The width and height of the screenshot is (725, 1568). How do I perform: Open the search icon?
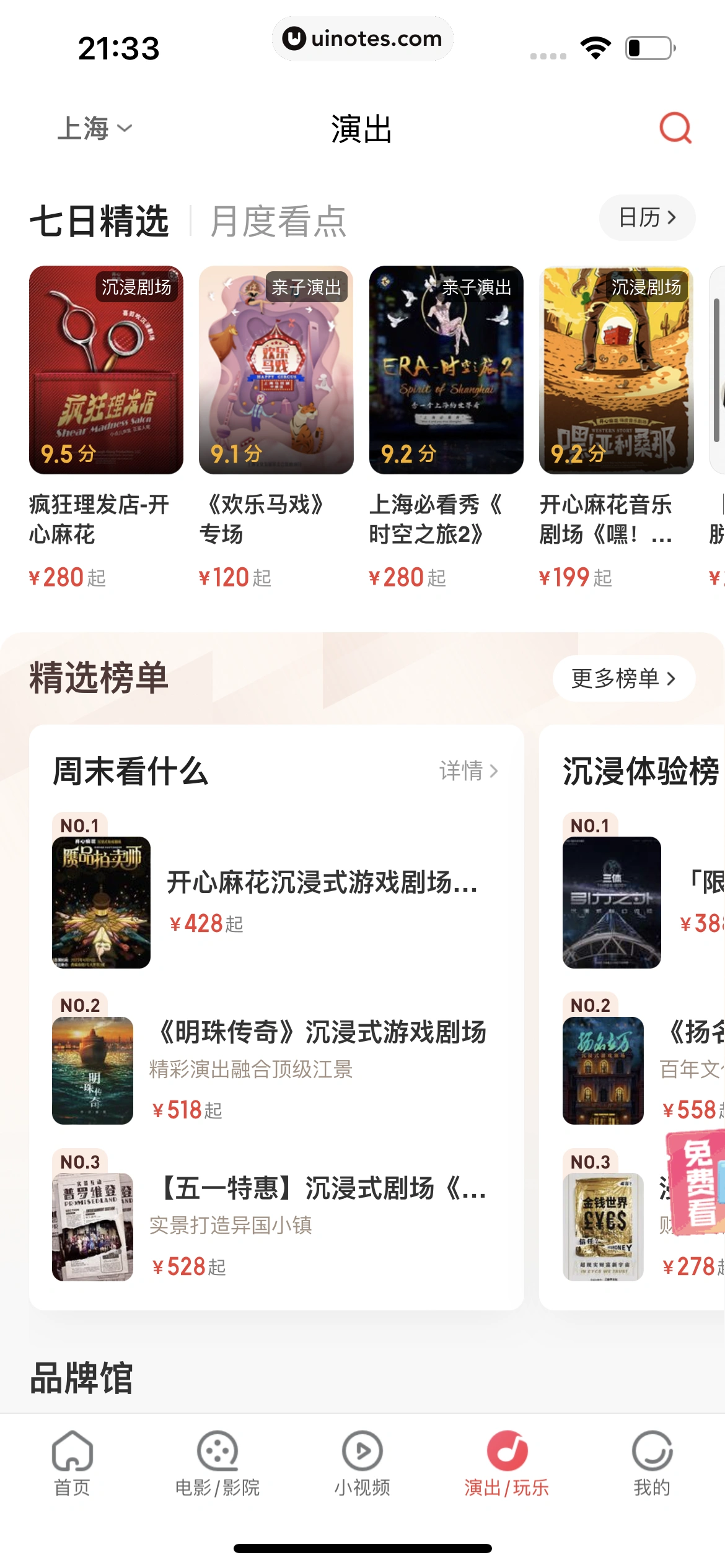pos(675,128)
